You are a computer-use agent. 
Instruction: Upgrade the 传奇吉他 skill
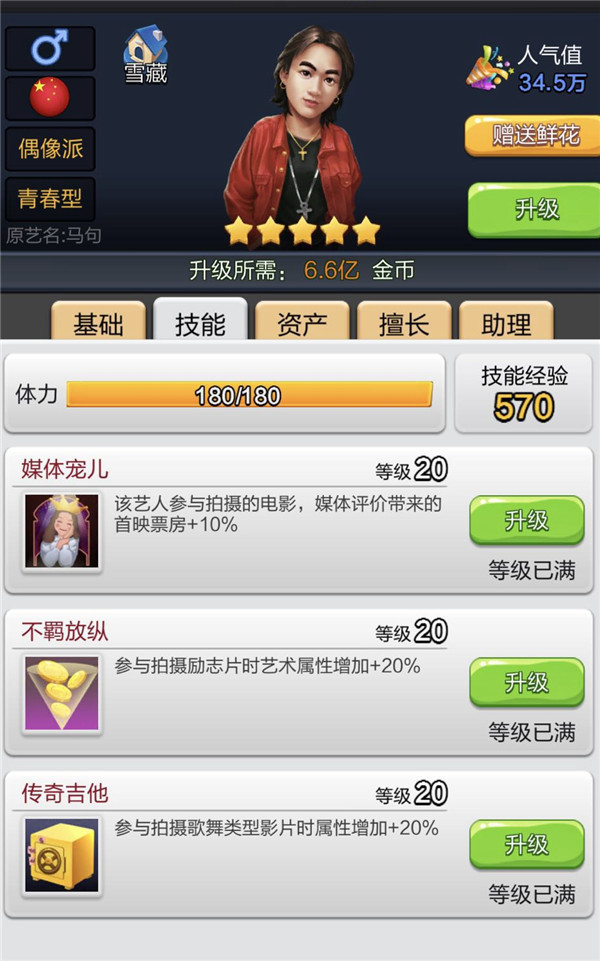tap(526, 845)
